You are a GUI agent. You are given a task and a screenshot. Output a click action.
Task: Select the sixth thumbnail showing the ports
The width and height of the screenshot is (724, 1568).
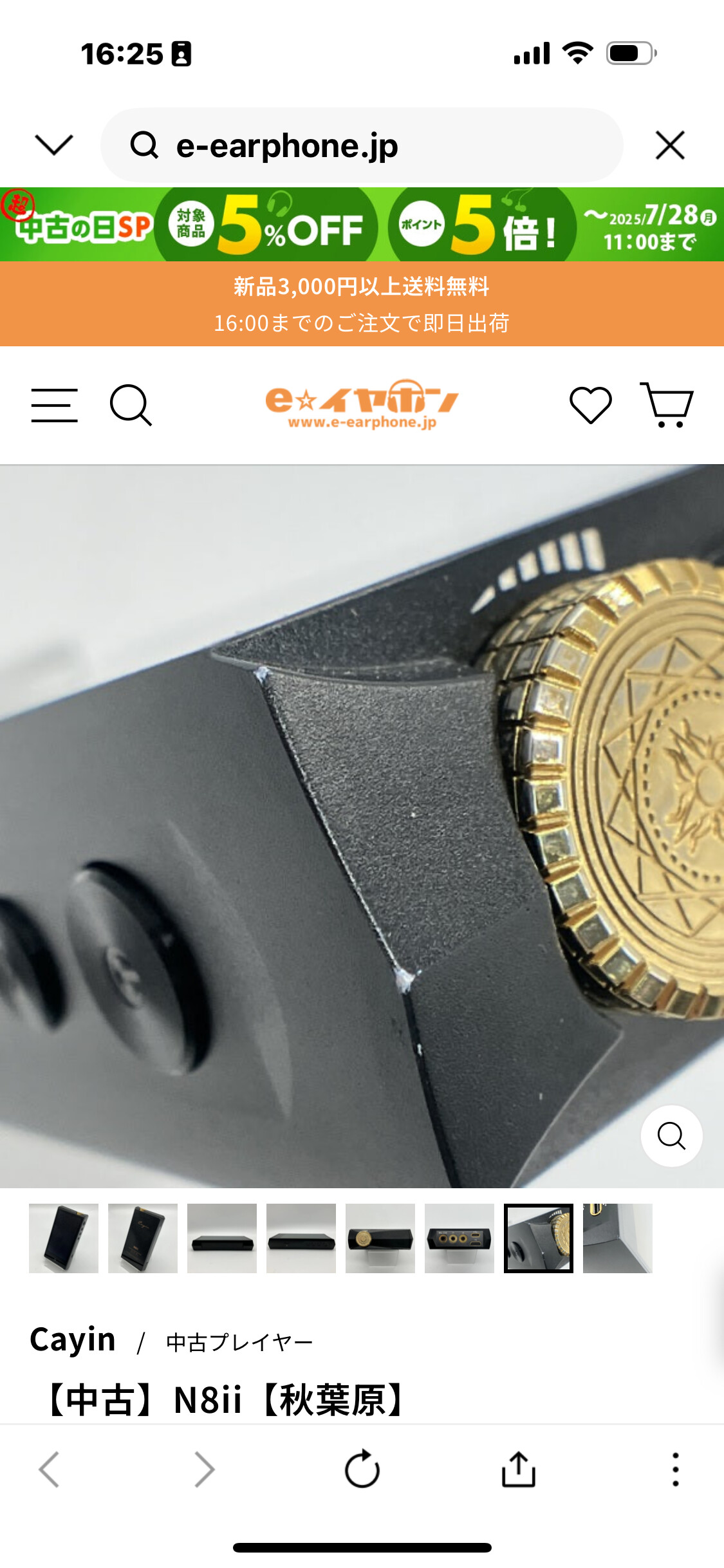coord(459,1238)
